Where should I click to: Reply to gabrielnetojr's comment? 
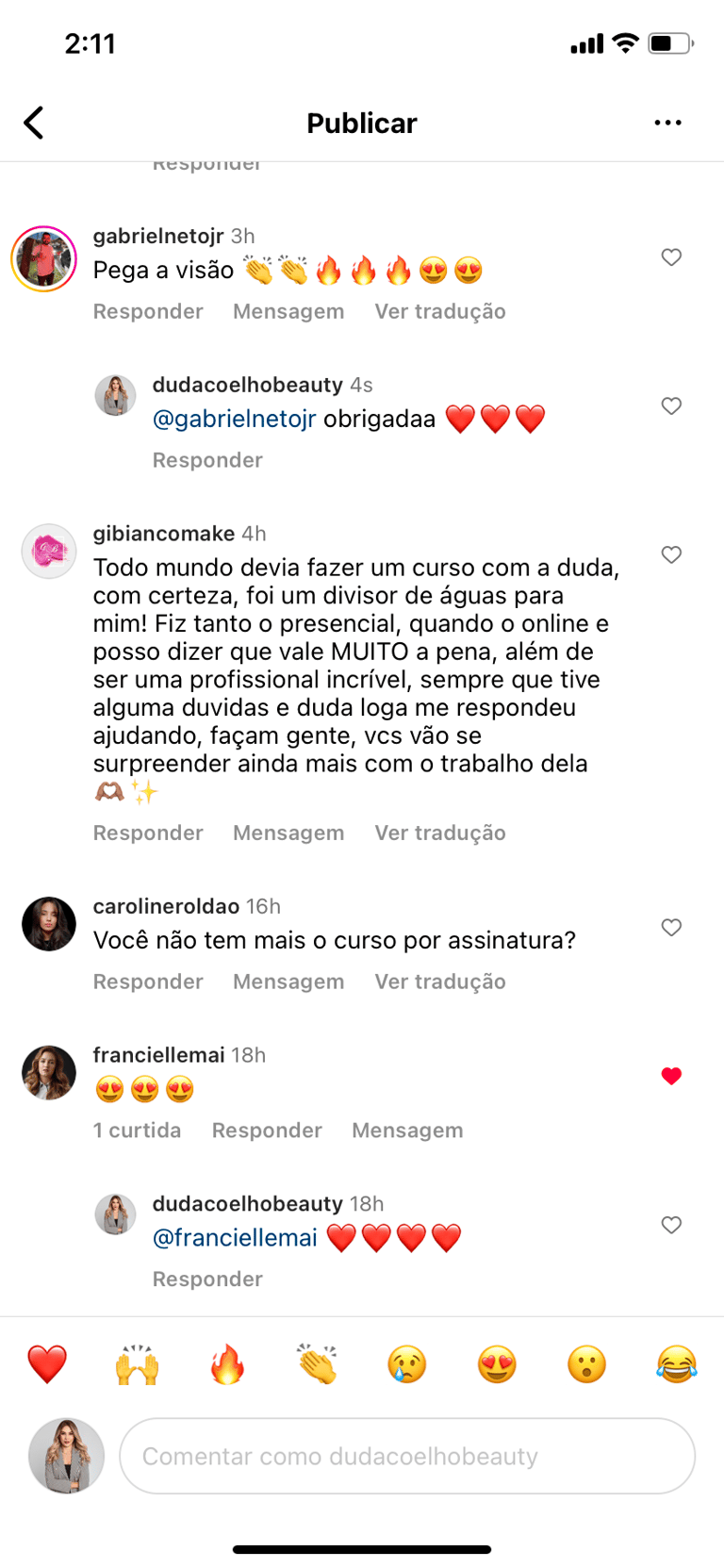click(x=148, y=311)
